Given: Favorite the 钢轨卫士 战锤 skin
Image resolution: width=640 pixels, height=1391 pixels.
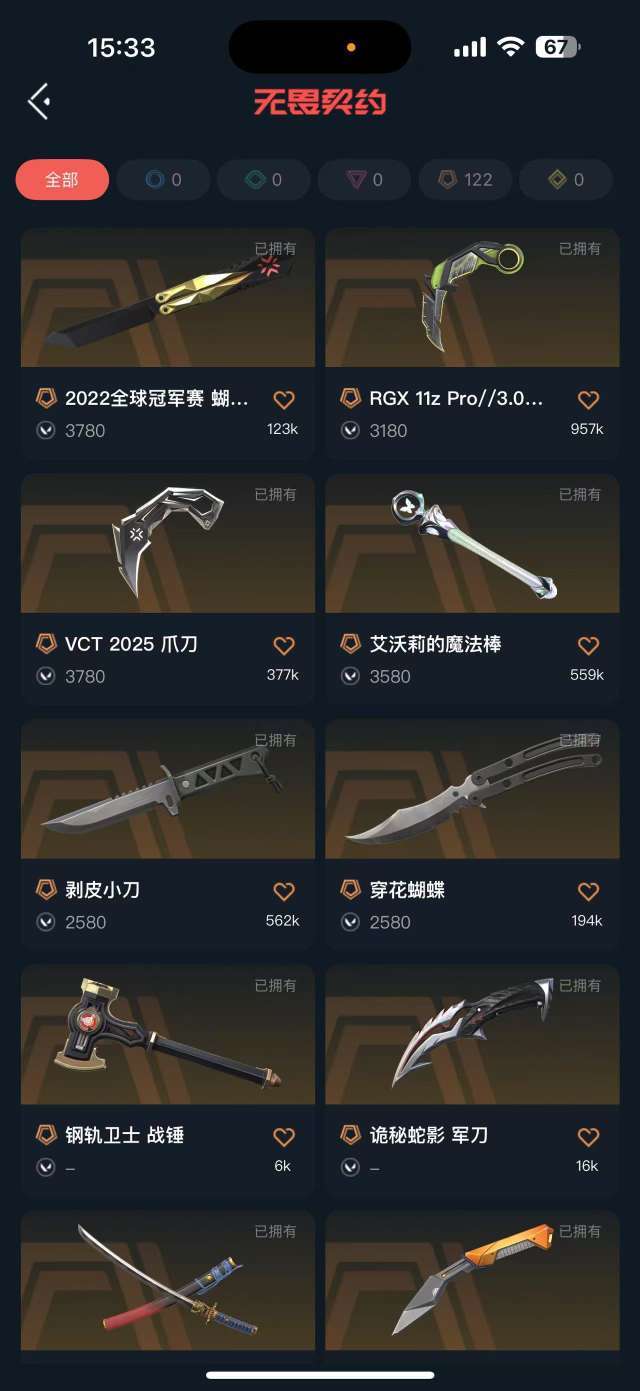Looking at the screenshot, I should click(x=284, y=1136).
